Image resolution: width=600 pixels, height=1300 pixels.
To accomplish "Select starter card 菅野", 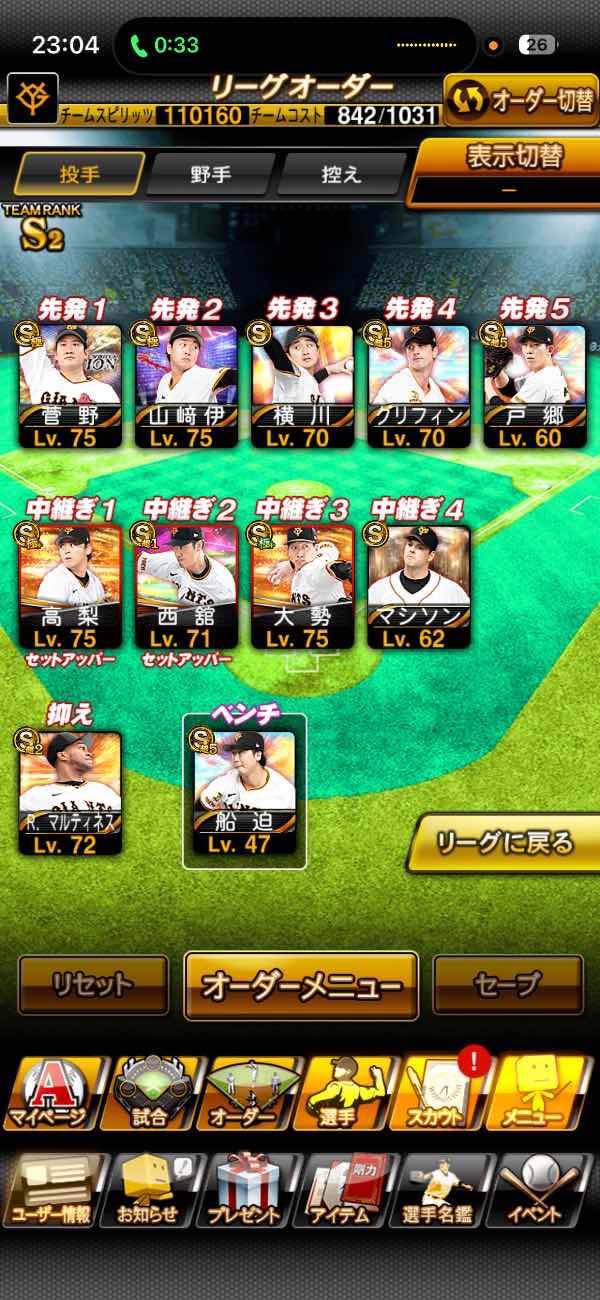I will (x=70, y=385).
